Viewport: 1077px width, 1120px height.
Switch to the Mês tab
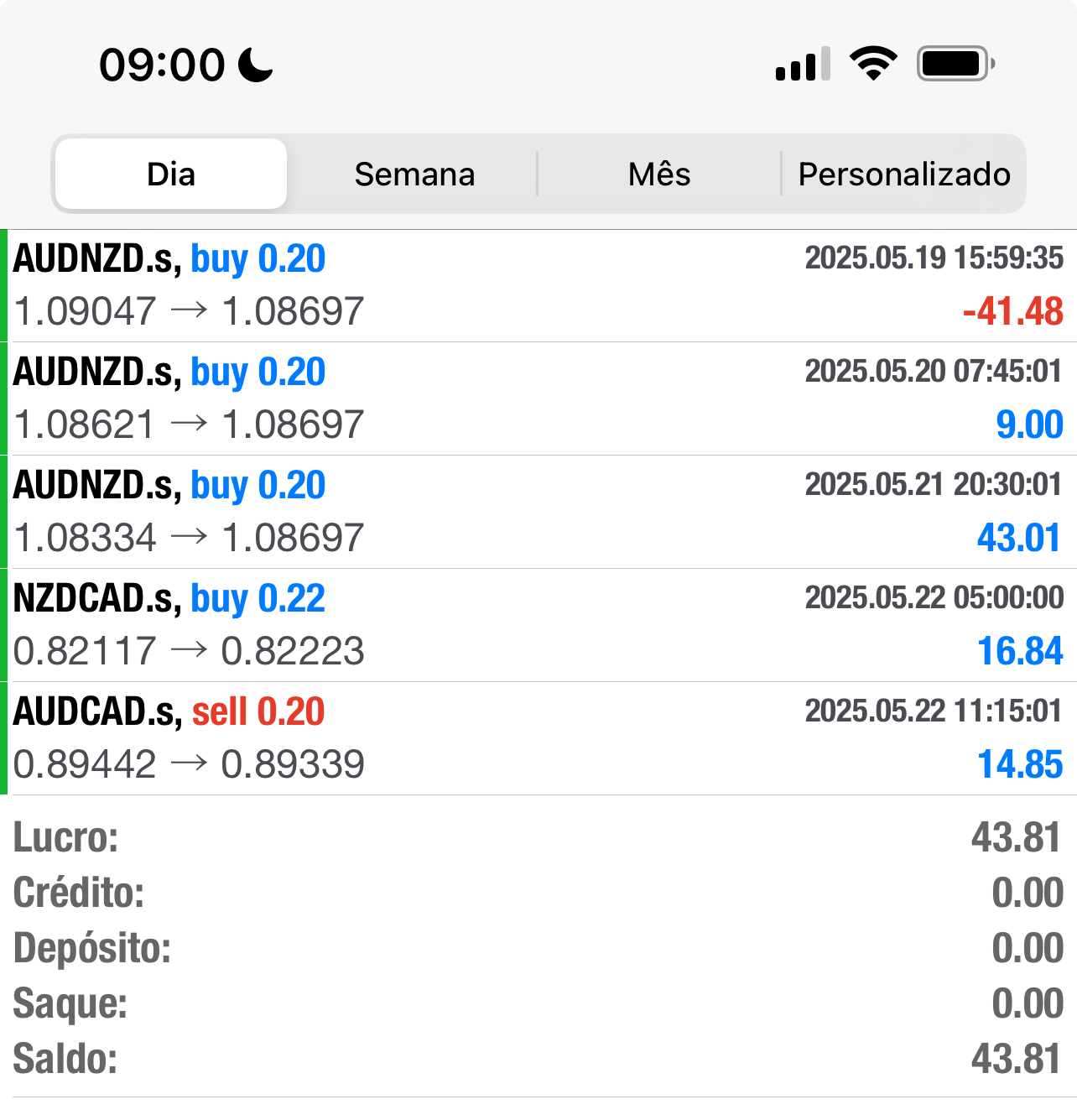[x=659, y=175]
